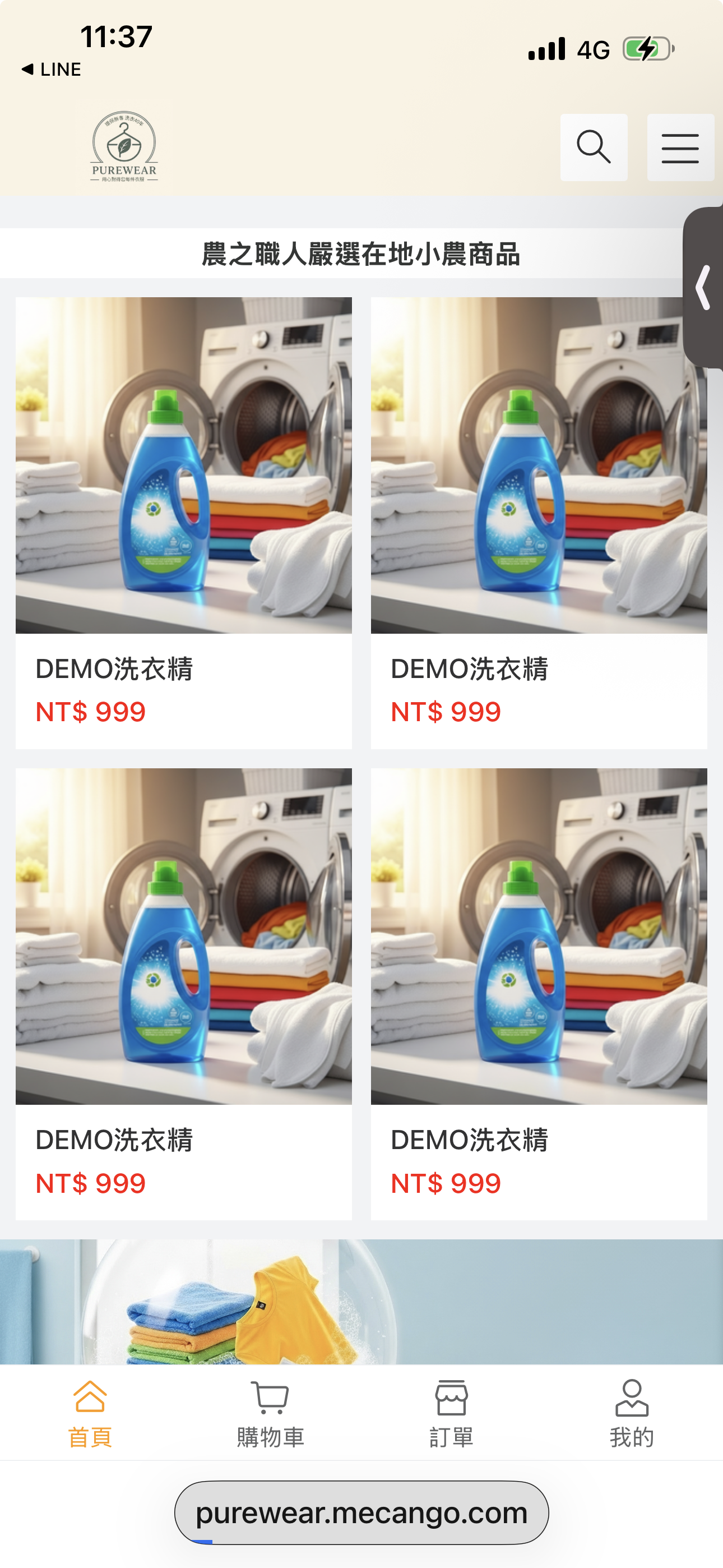Return to LINE app via back link
723x1568 pixels.
point(51,70)
